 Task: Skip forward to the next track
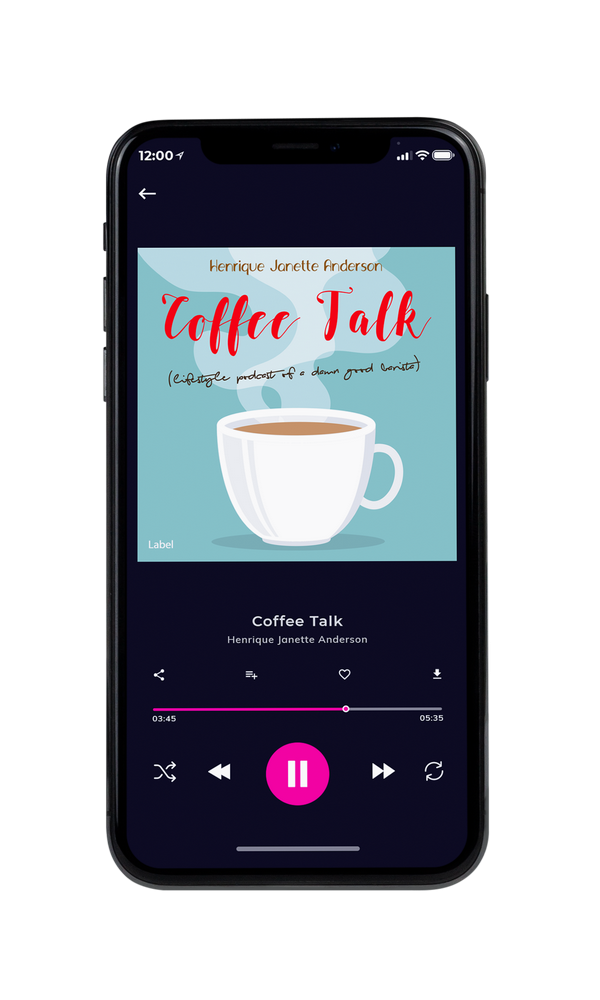click(383, 771)
